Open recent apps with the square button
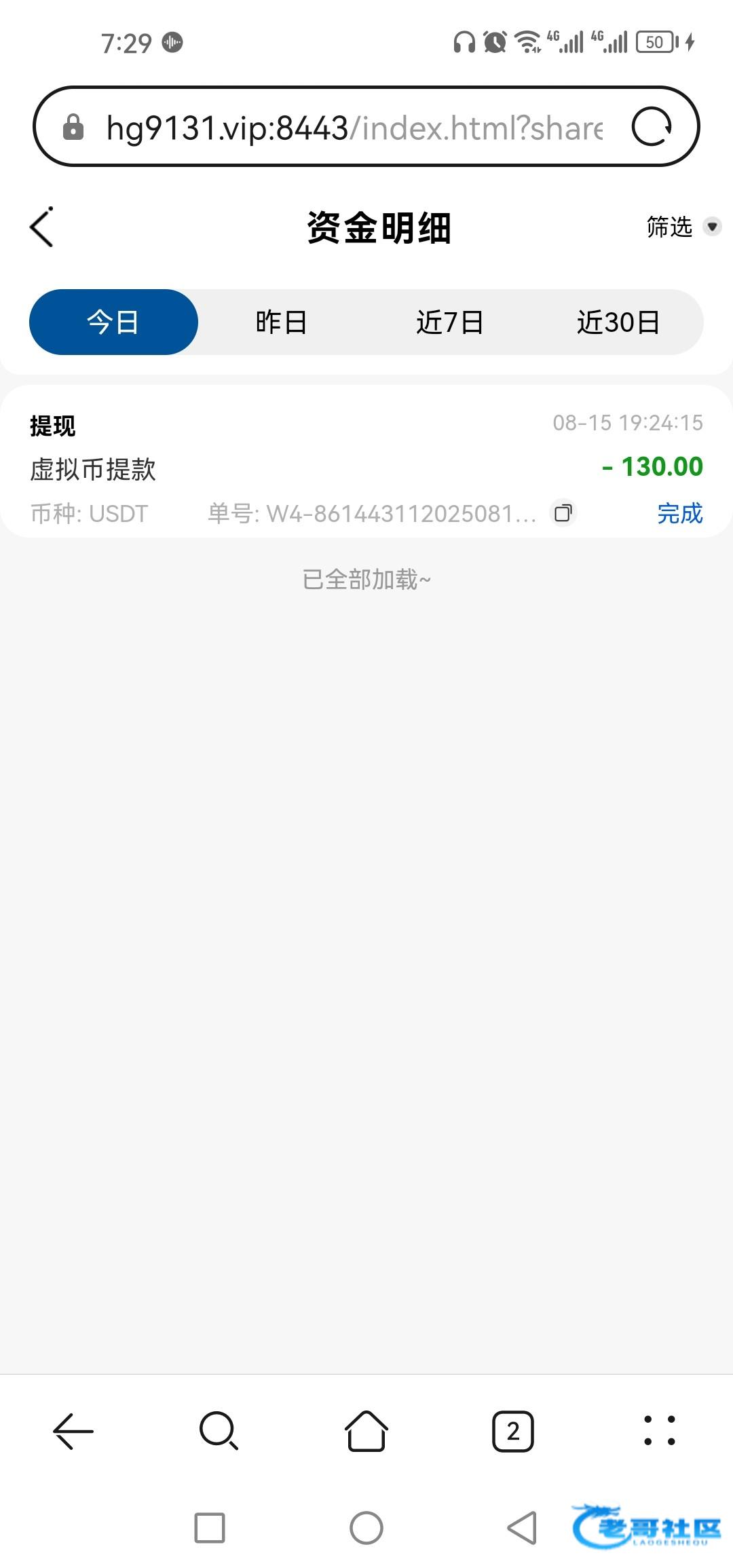 (x=210, y=1528)
